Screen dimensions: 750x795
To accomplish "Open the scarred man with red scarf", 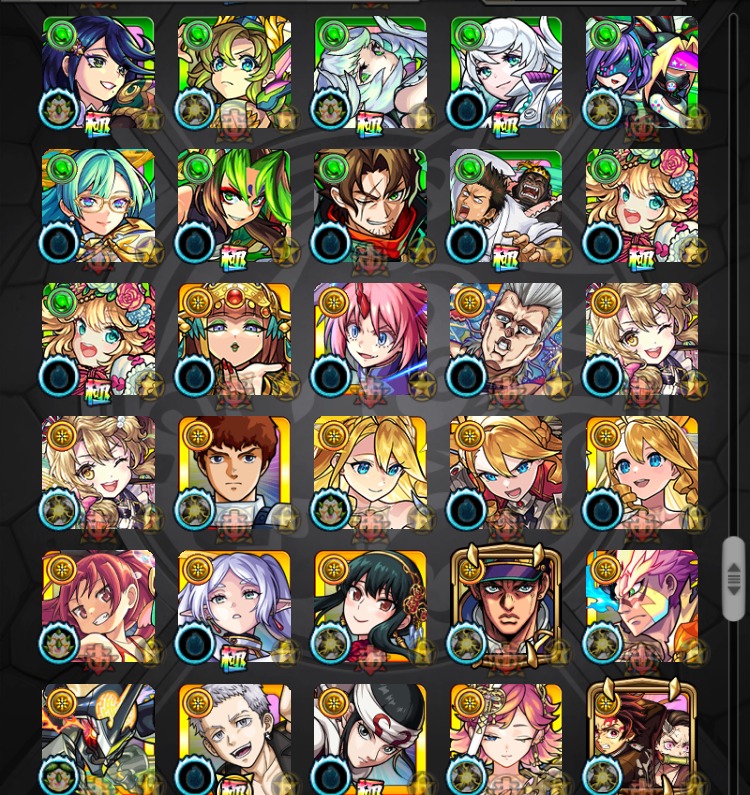I will (x=370, y=206).
